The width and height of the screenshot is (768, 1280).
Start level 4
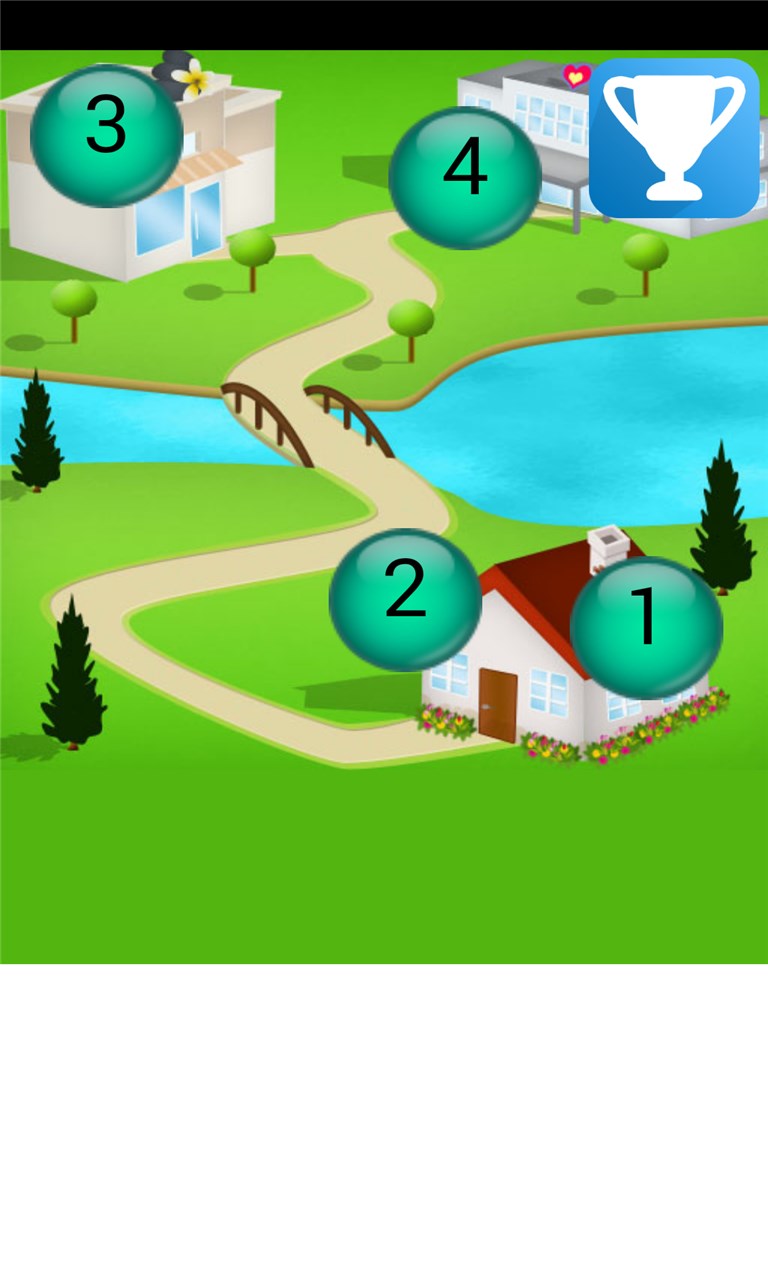(465, 177)
